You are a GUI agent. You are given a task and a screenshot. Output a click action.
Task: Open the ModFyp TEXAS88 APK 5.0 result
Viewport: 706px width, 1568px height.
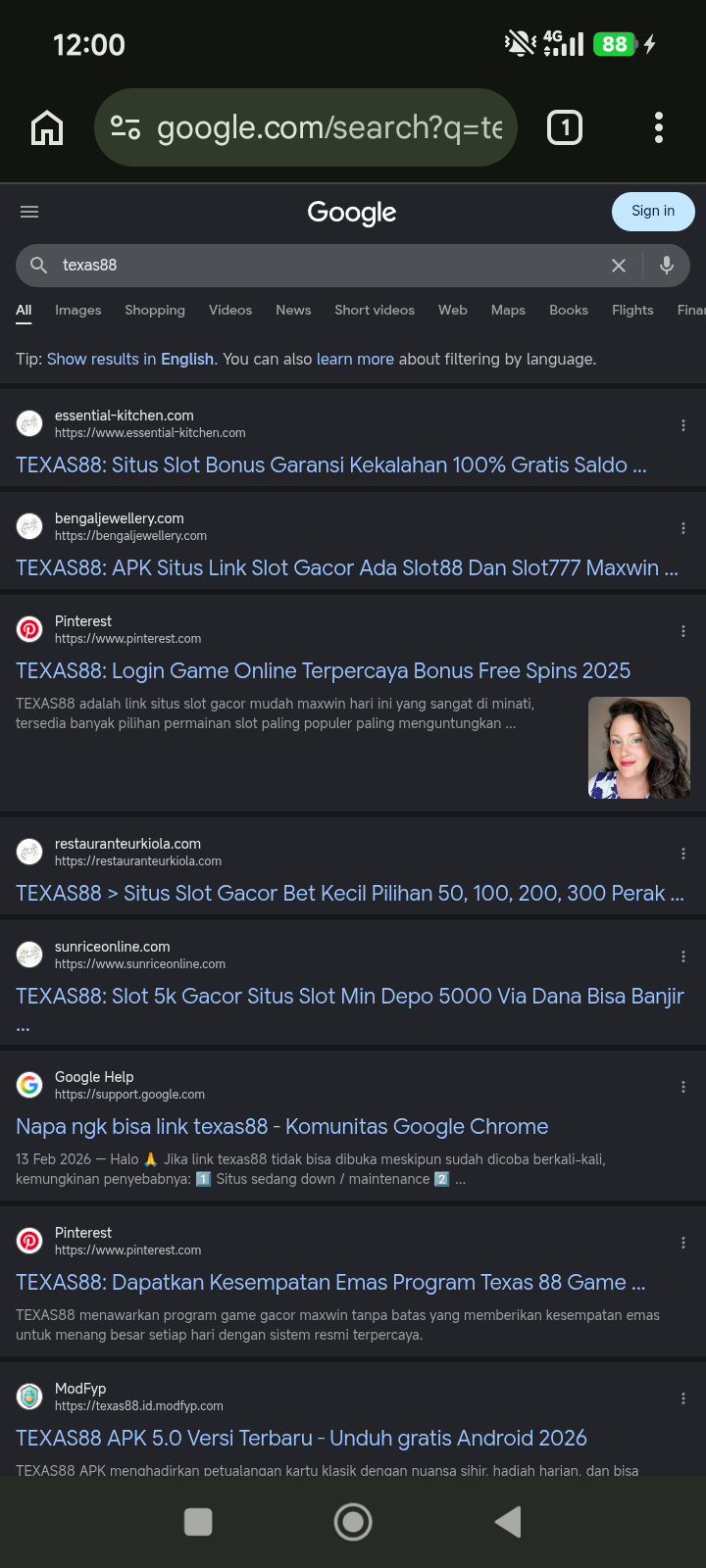click(x=301, y=1438)
